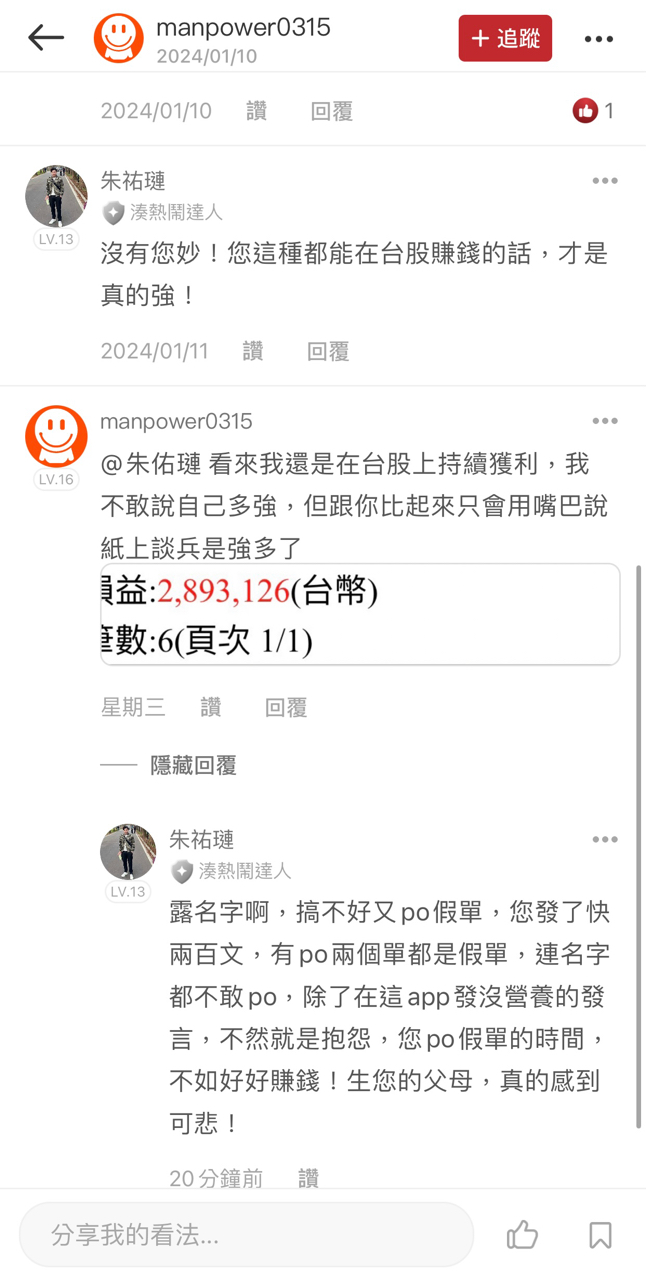Open more options on 朱祐璉's nested reply
The height and width of the screenshot is (1280, 646).
[x=604, y=839]
